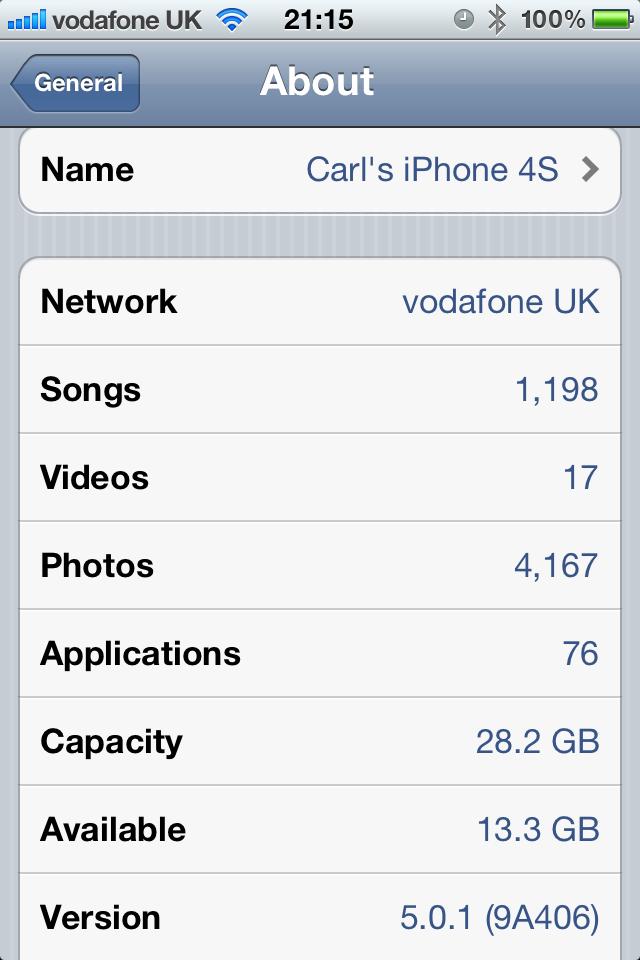This screenshot has width=640, height=960.
Task: Open the Name row to rename device
Action: 320,170
